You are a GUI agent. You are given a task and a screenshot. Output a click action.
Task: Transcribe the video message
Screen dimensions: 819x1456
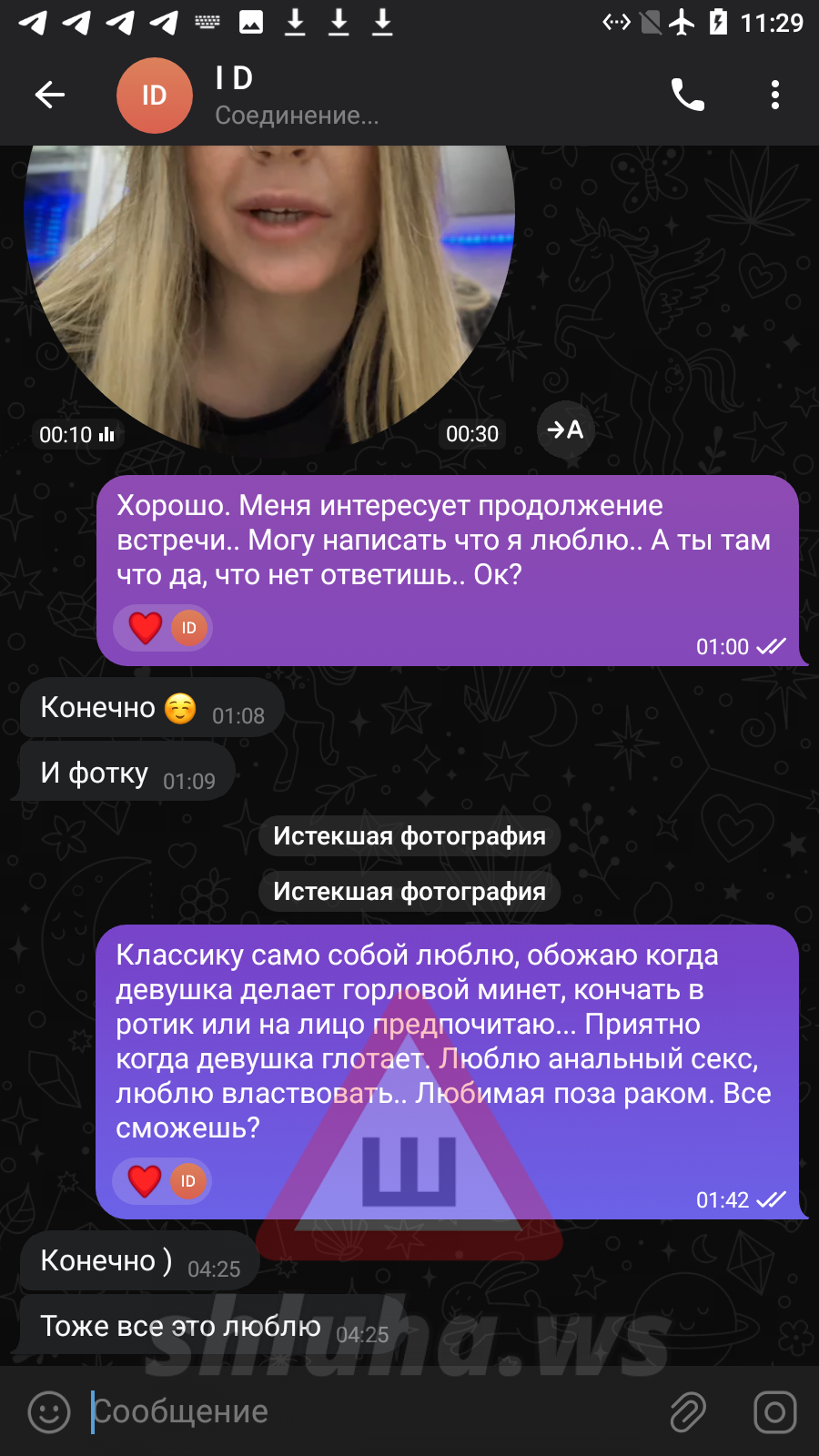[566, 430]
